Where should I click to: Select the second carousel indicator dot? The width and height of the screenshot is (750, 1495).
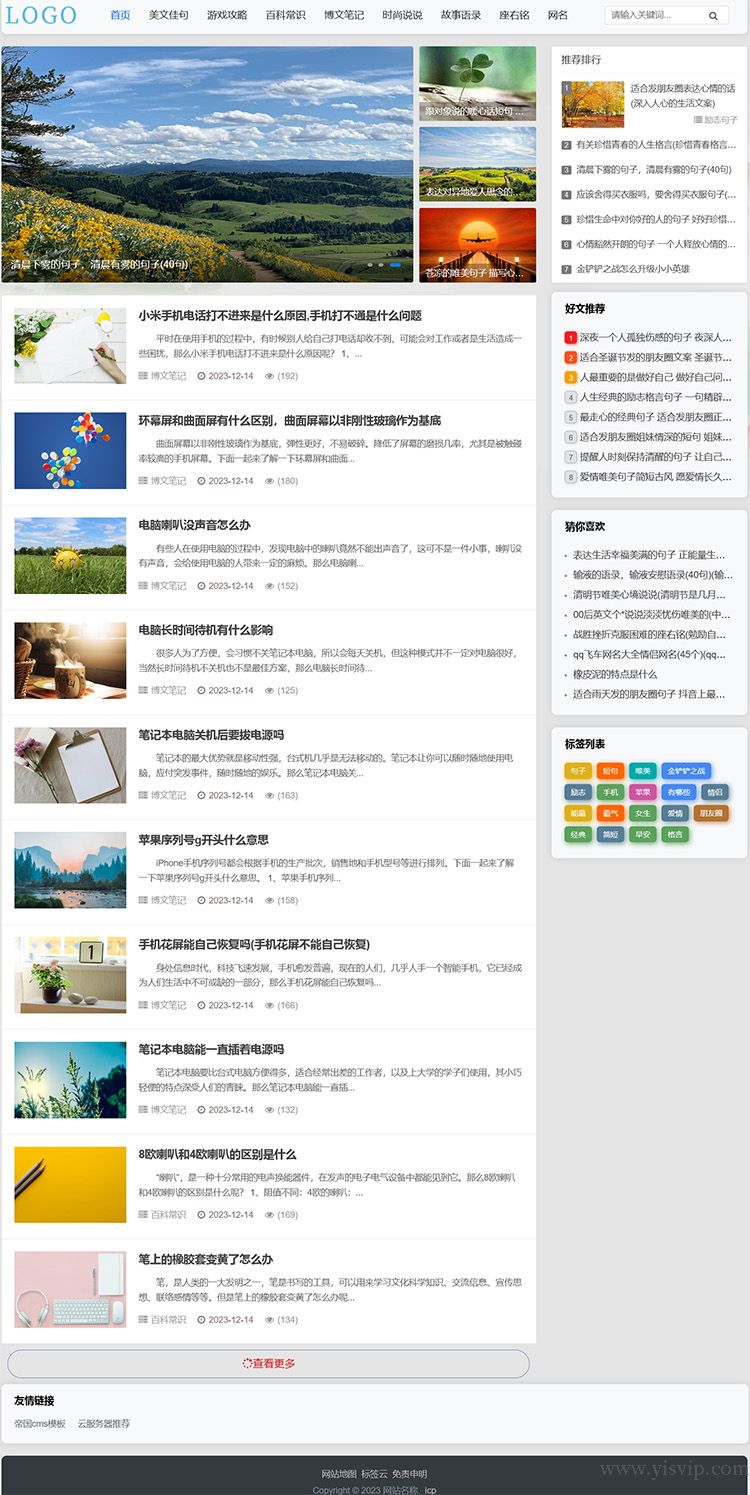(380, 264)
